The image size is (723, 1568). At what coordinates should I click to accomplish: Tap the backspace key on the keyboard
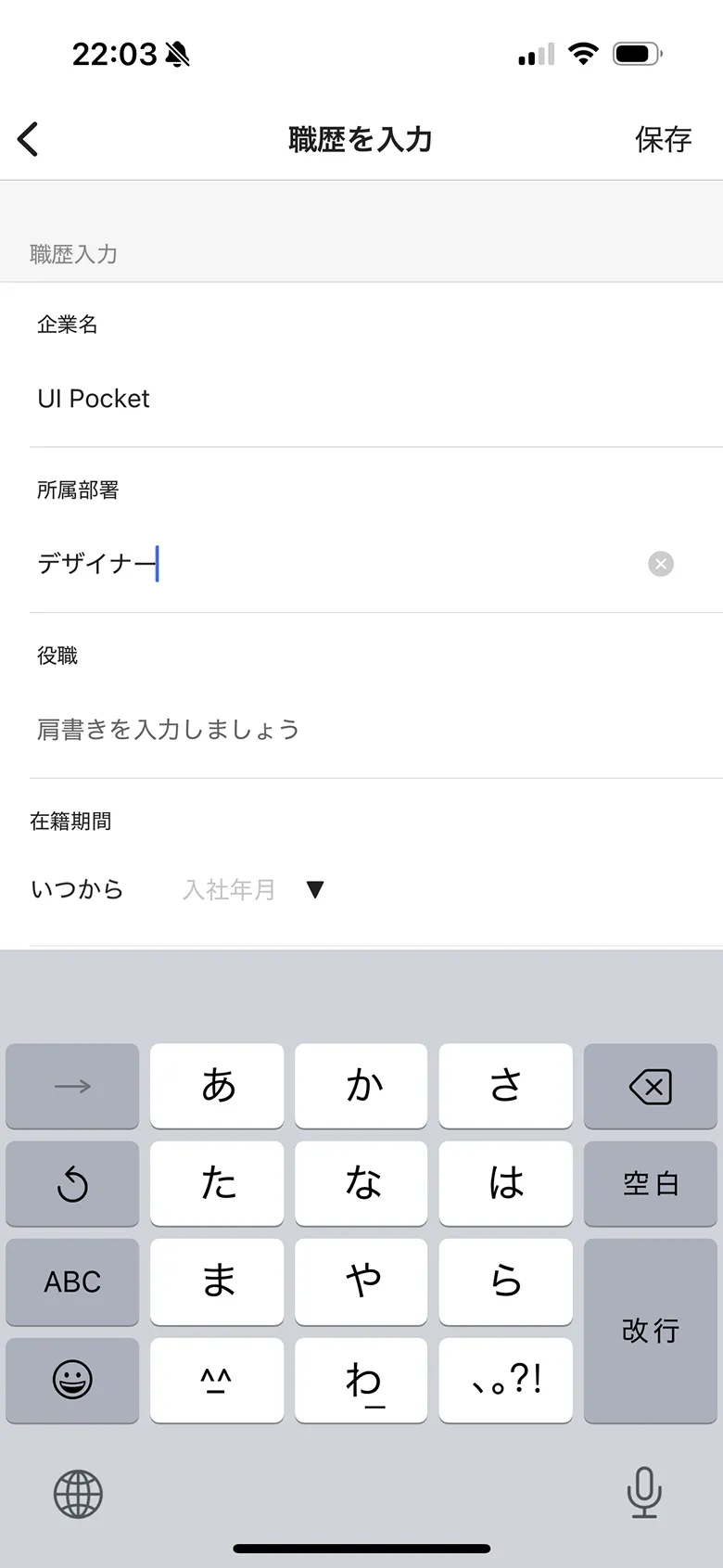tap(650, 1086)
